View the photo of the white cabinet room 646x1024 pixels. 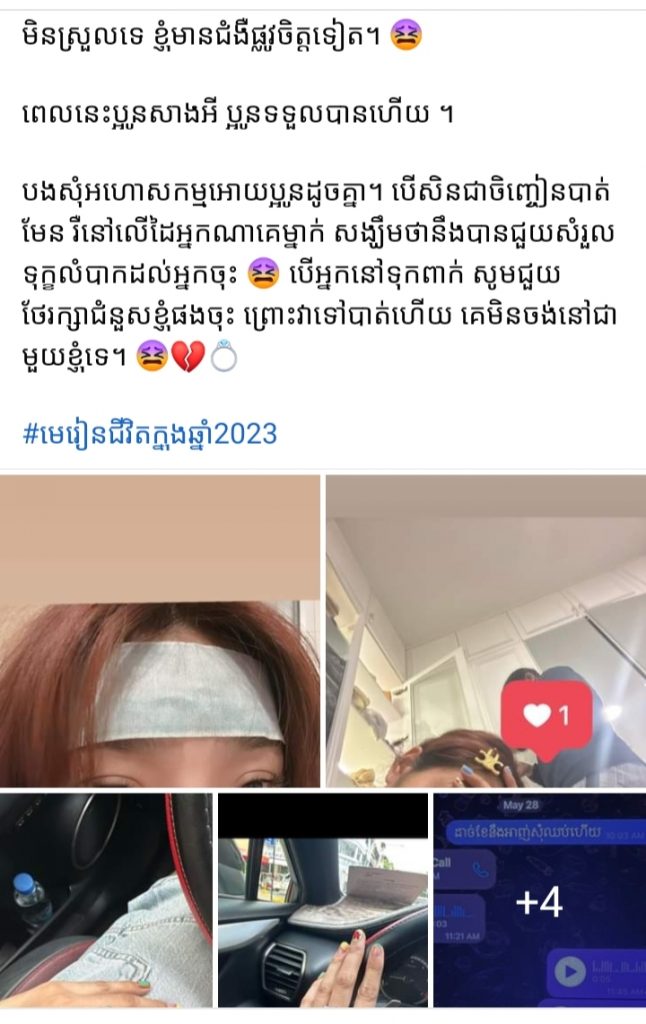pos(485,630)
